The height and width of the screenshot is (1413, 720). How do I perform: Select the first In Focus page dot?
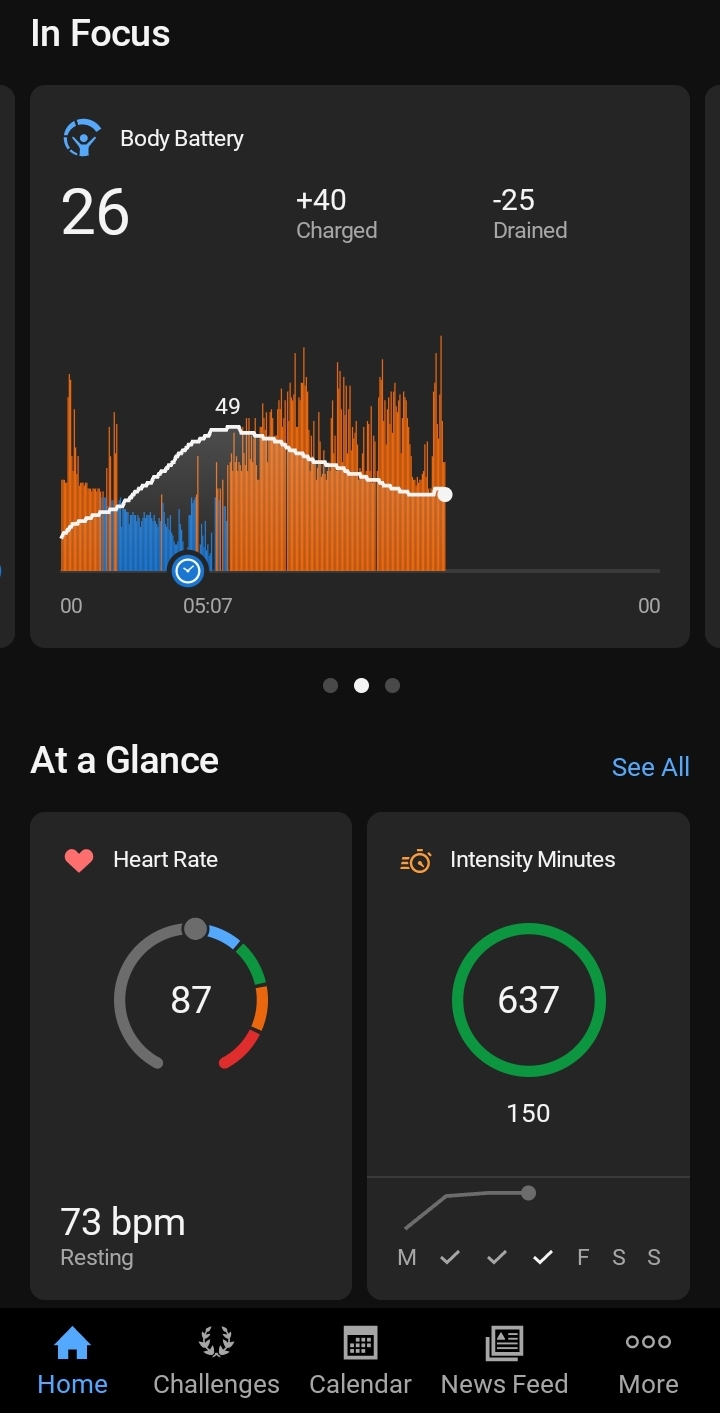[x=331, y=685]
